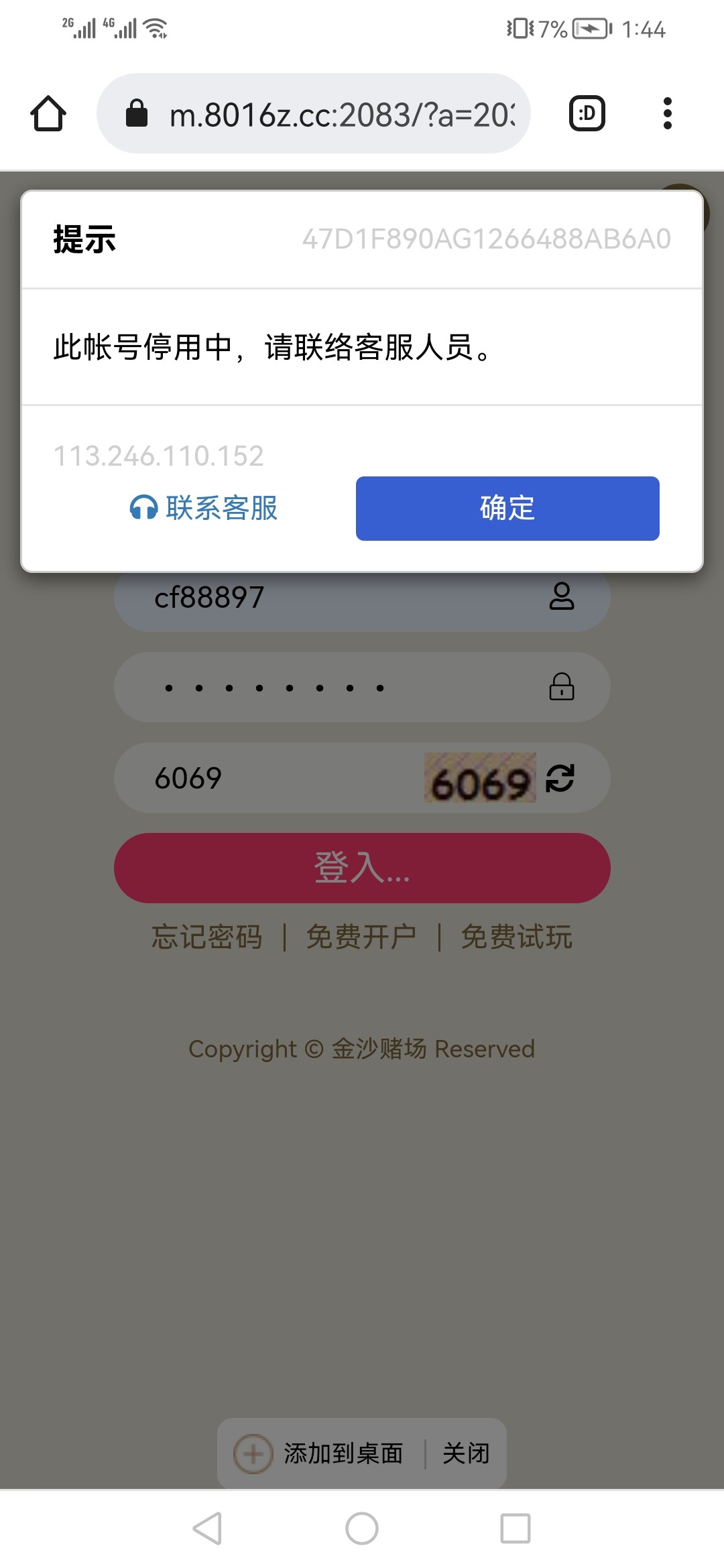Image resolution: width=724 pixels, height=1568 pixels.
Task: Open the browser three-dot menu
Action: coord(668,113)
